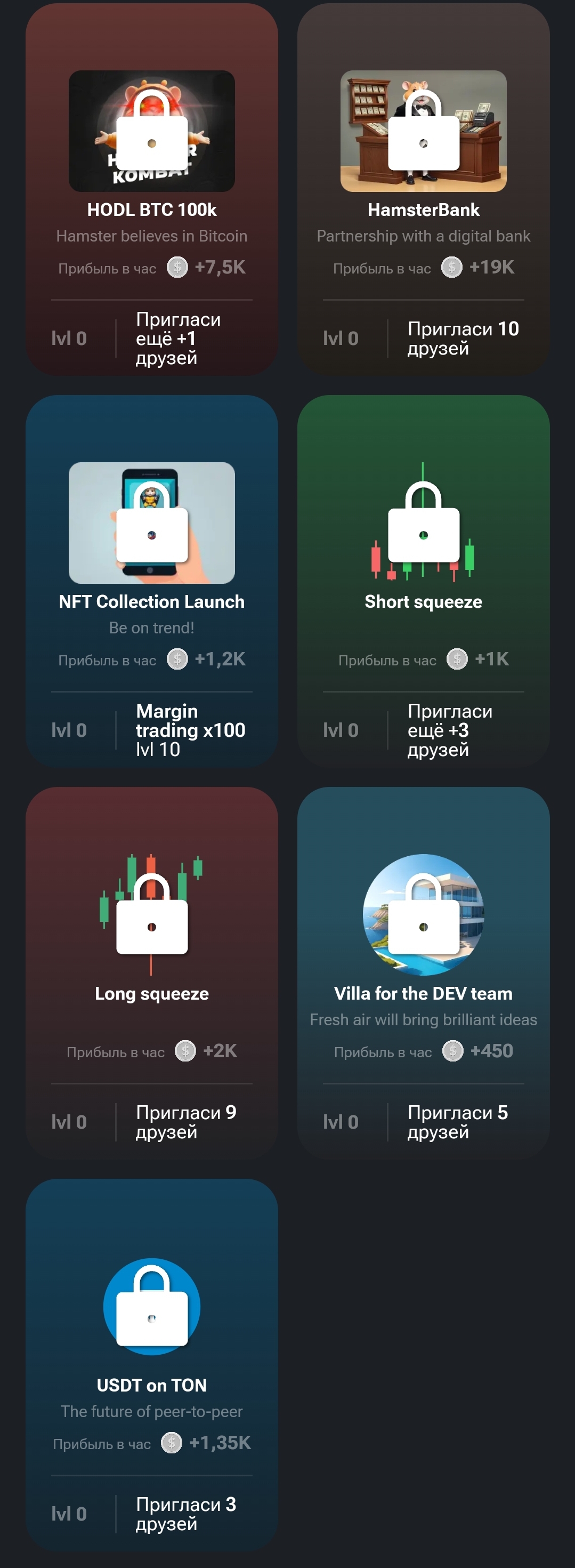575x1568 pixels.
Task: Open the HODL BTC 100k card
Action: [x=151, y=190]
